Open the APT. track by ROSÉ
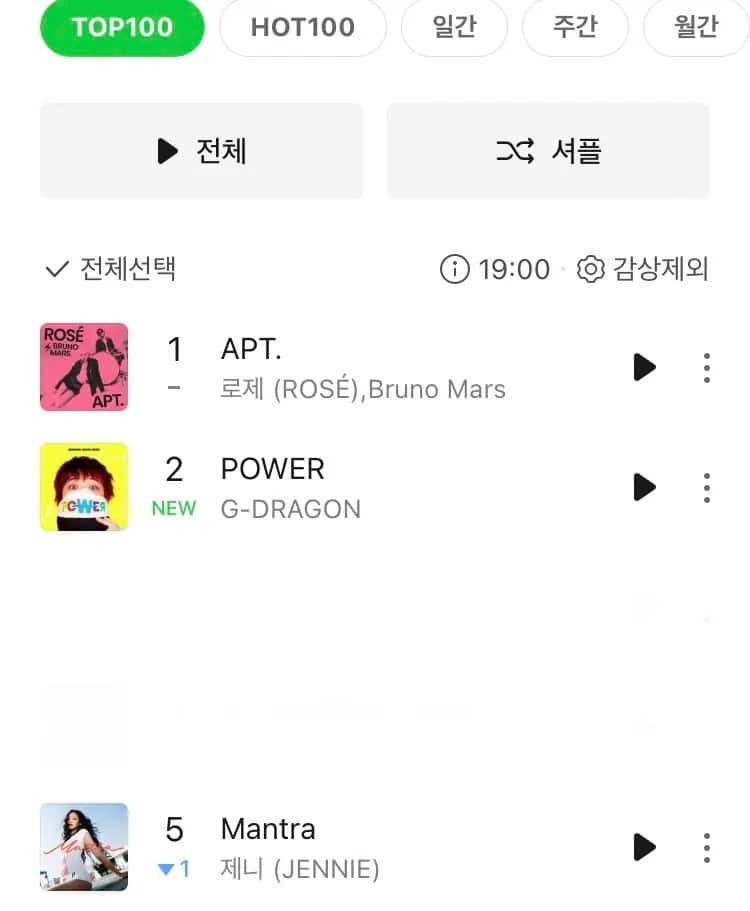 (251, 349)
